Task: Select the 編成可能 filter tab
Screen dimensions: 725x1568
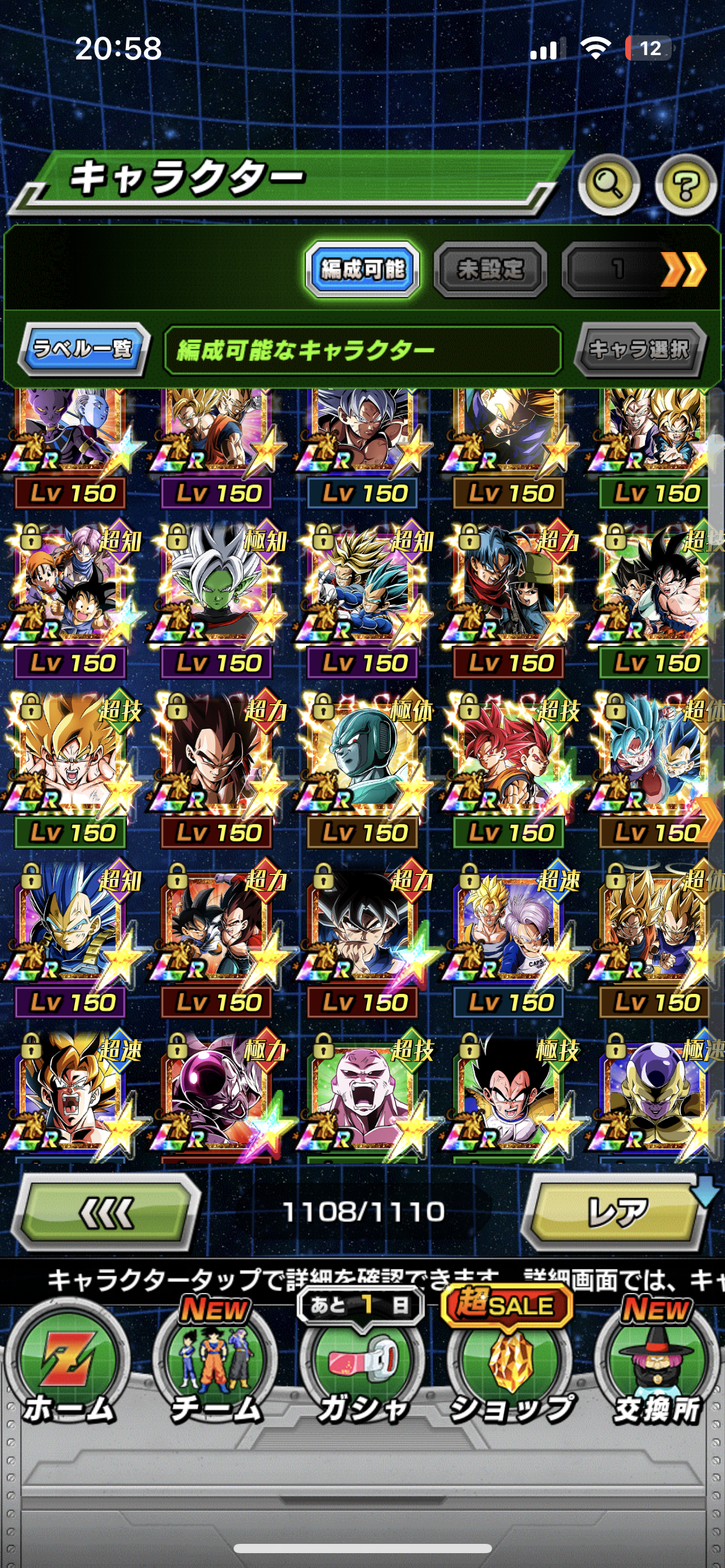Action: pos(362,269)
